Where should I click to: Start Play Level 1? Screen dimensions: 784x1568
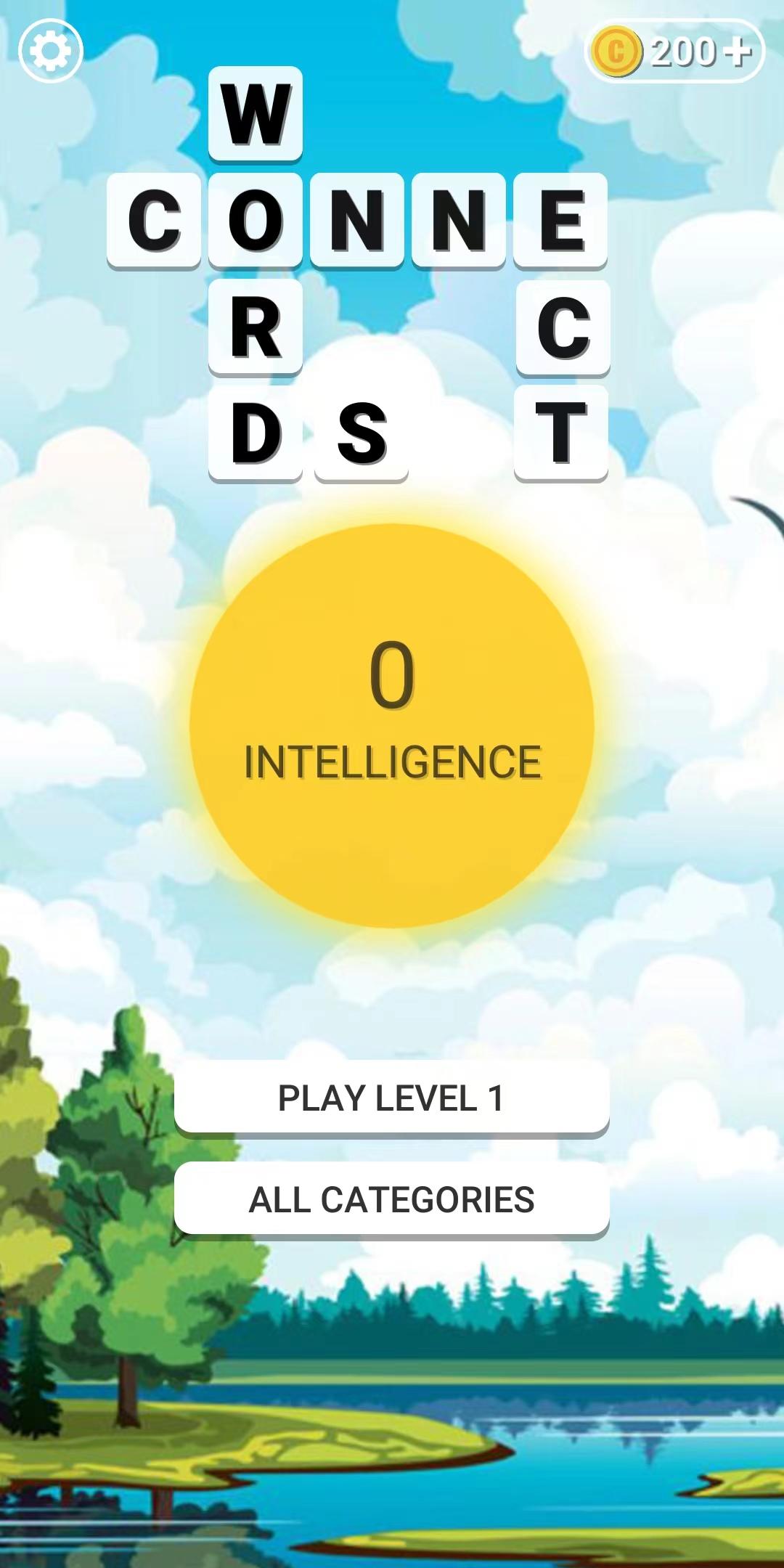coord(391,1098)
